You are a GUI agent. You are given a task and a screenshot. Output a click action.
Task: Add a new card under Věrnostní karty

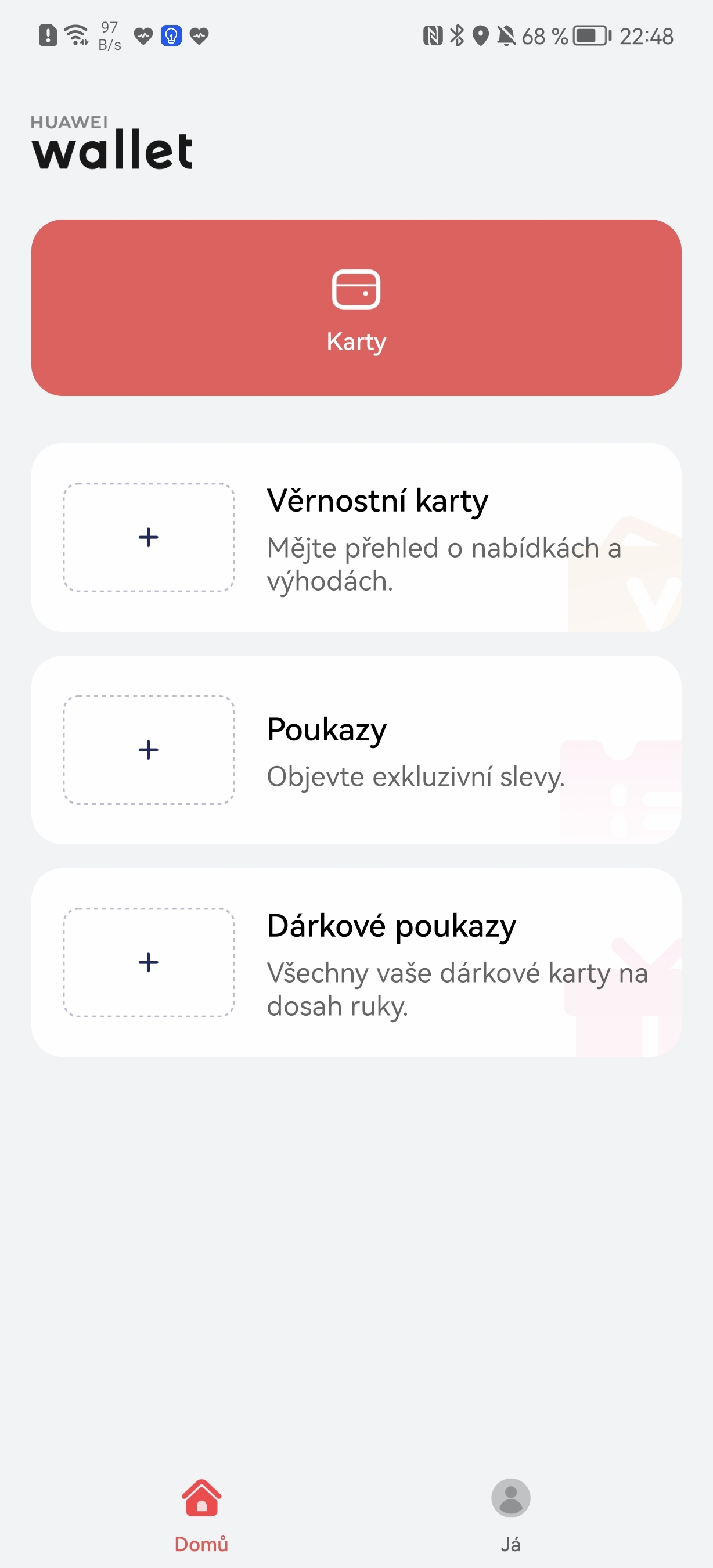(x=149, y=538)
